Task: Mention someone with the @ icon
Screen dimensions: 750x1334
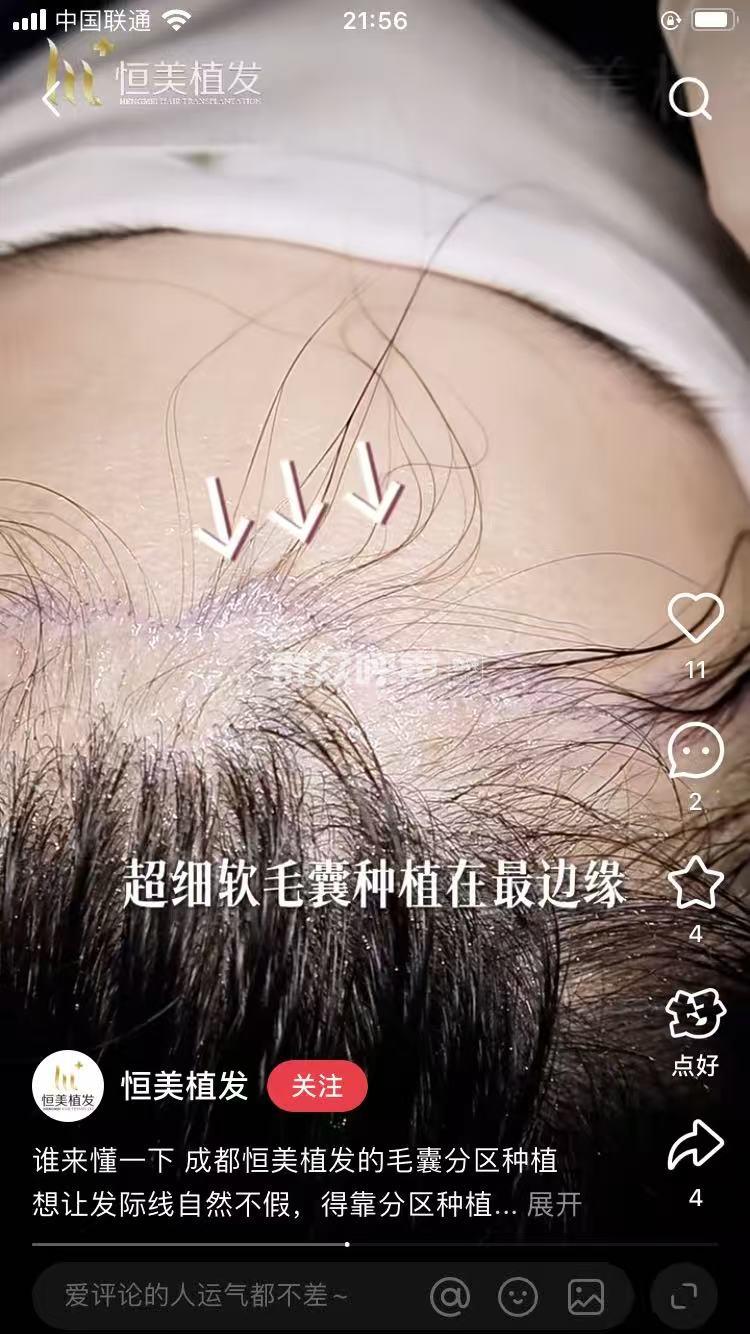Action: coord(450,1297)
